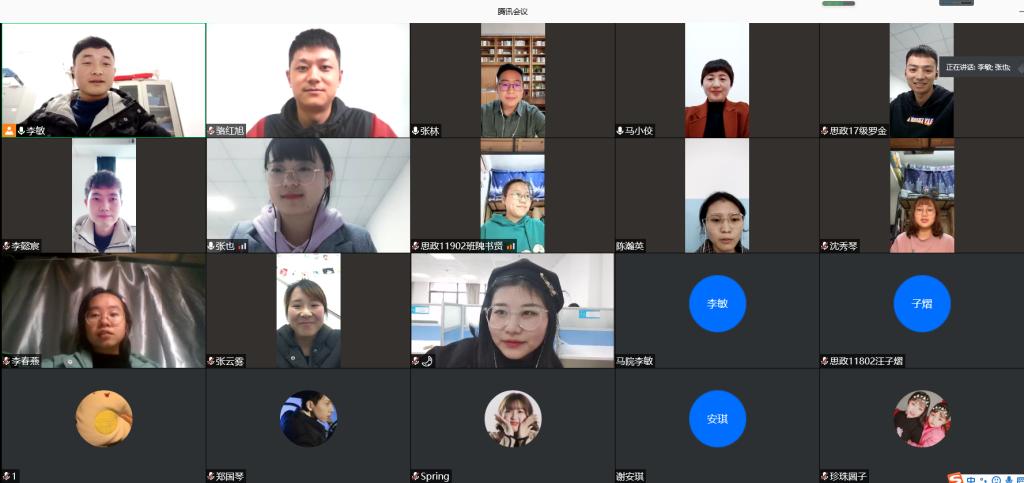Open 珍珠圆子's avatar tile

pyautogui.click(x=920, y=418)
